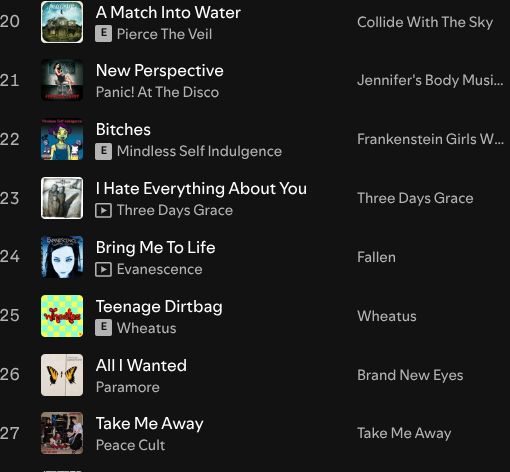Open the Fallen album link
The height and width of the screenshot is (472, 510).
(x=376, y=257)
